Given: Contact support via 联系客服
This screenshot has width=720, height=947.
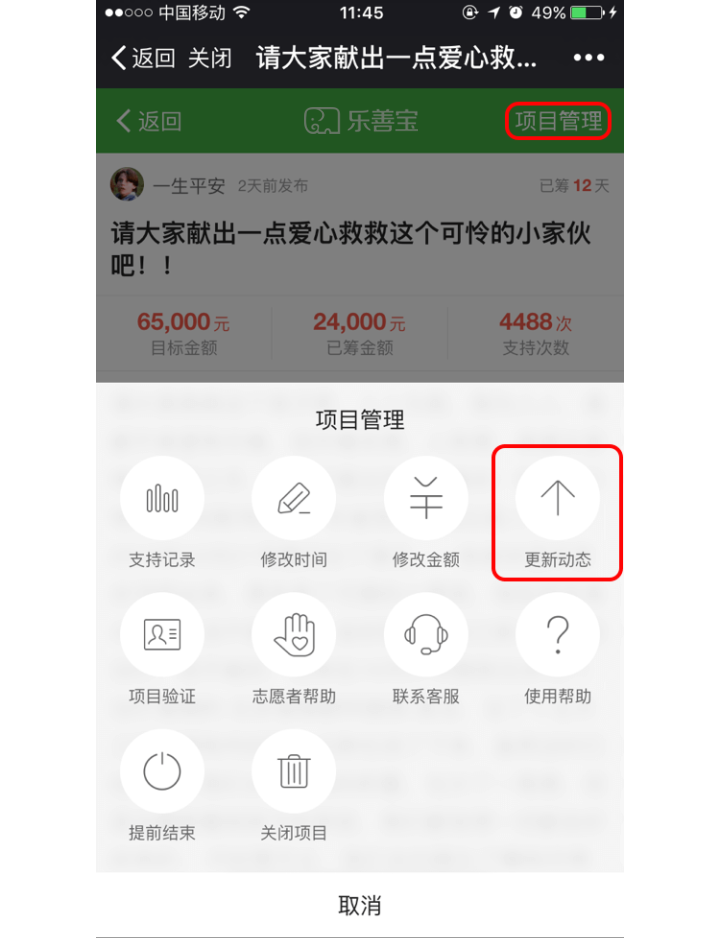Looking at the screenshot, I should click(426, 635).
